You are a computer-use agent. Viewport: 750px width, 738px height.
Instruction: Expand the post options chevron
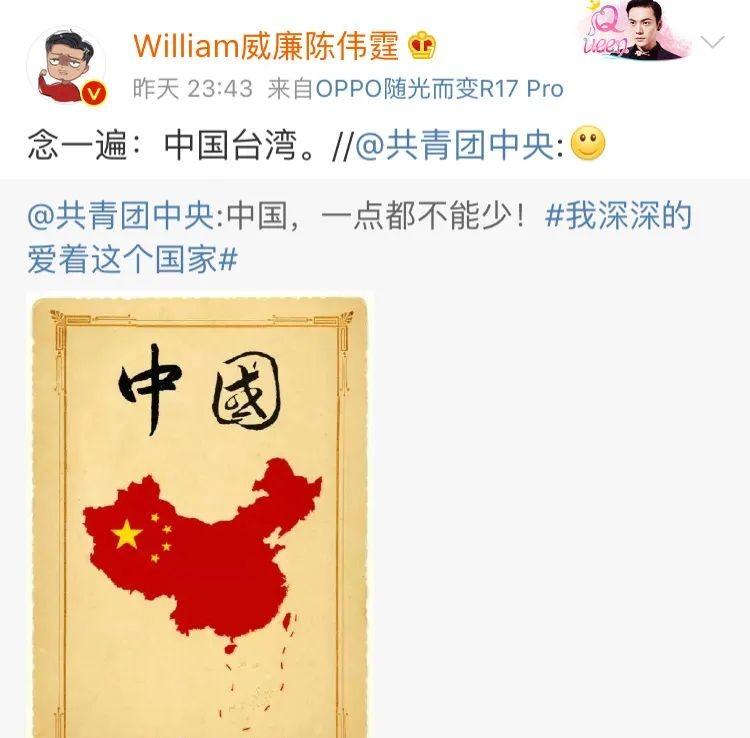[712, 43]
